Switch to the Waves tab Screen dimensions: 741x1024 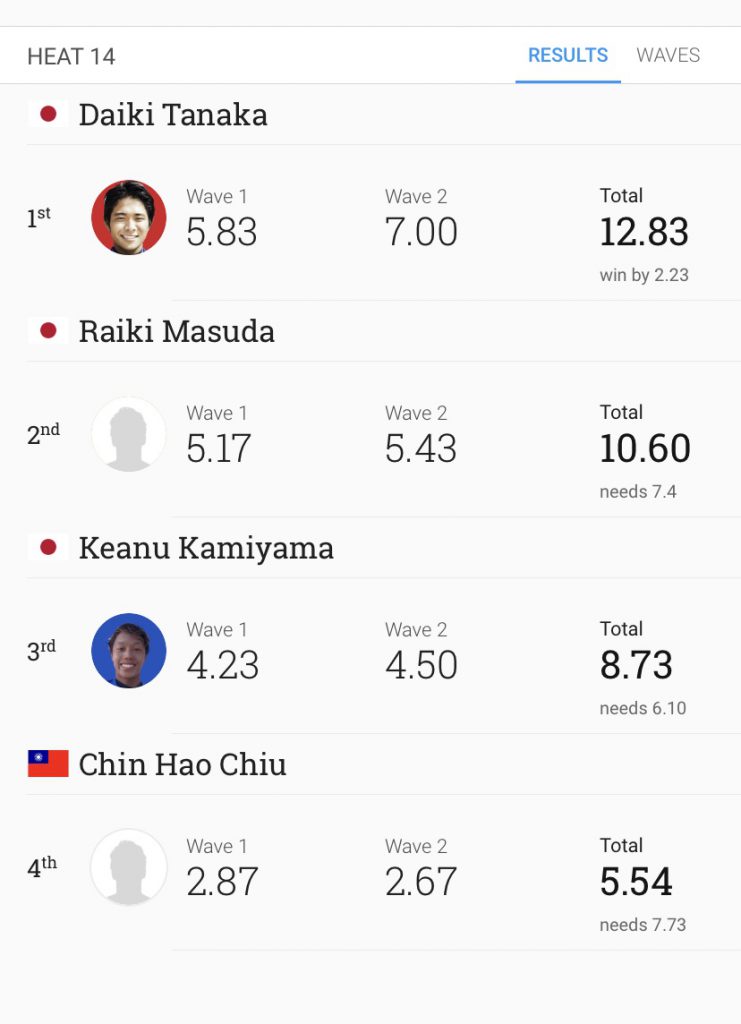click(x=668, y=55)
